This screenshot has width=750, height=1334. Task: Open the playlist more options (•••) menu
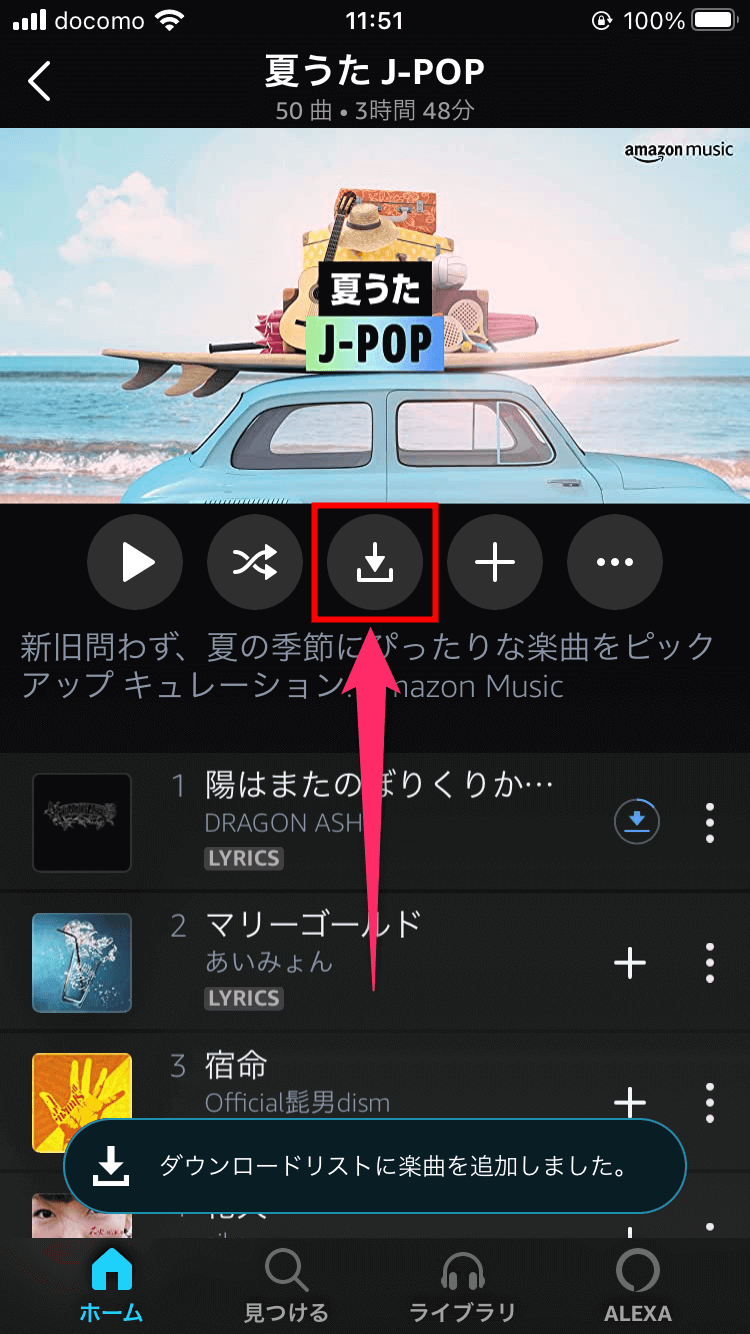pyautogui.click(x=615, y=562)
